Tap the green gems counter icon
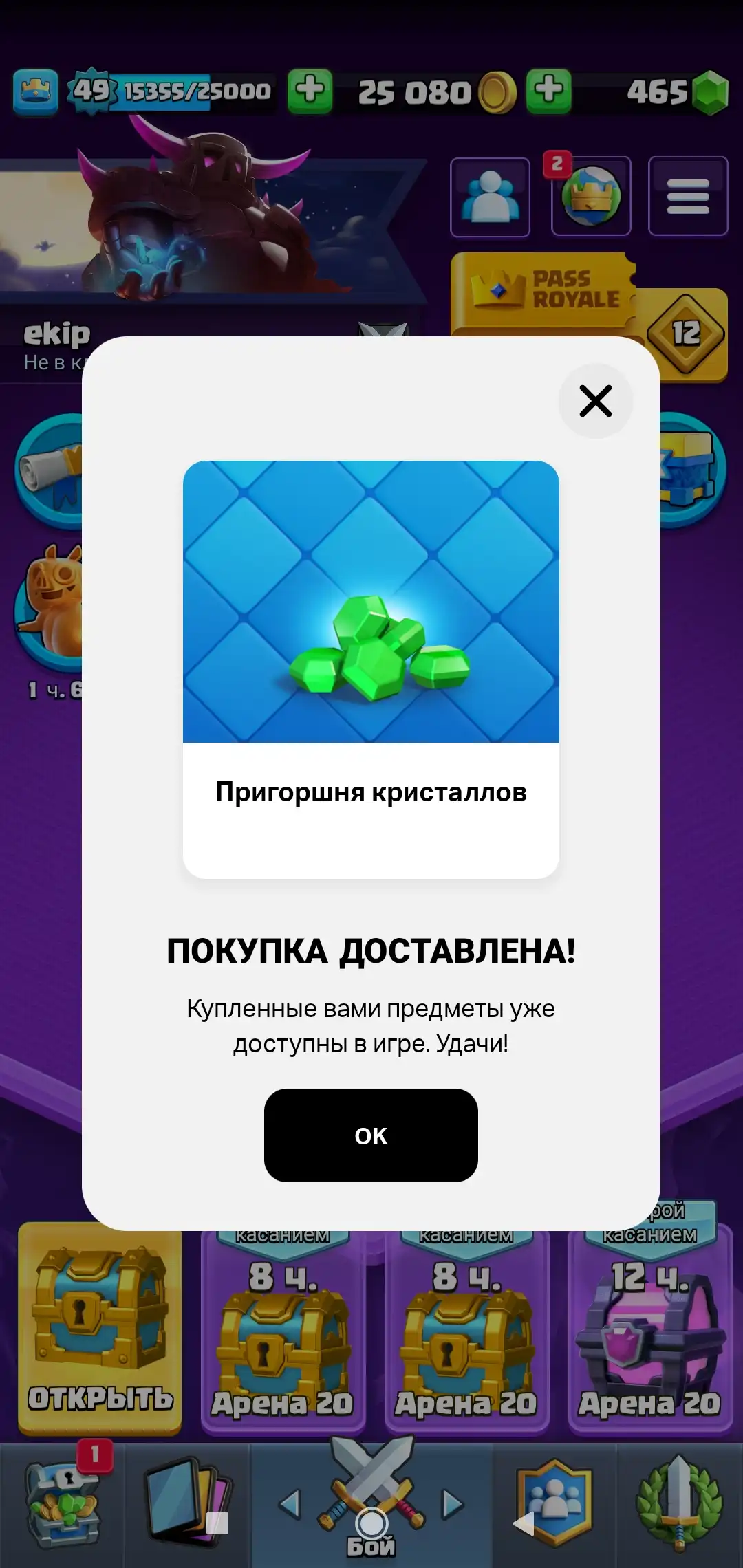This screenshot has height=1568, width=743. pos(710,92)
